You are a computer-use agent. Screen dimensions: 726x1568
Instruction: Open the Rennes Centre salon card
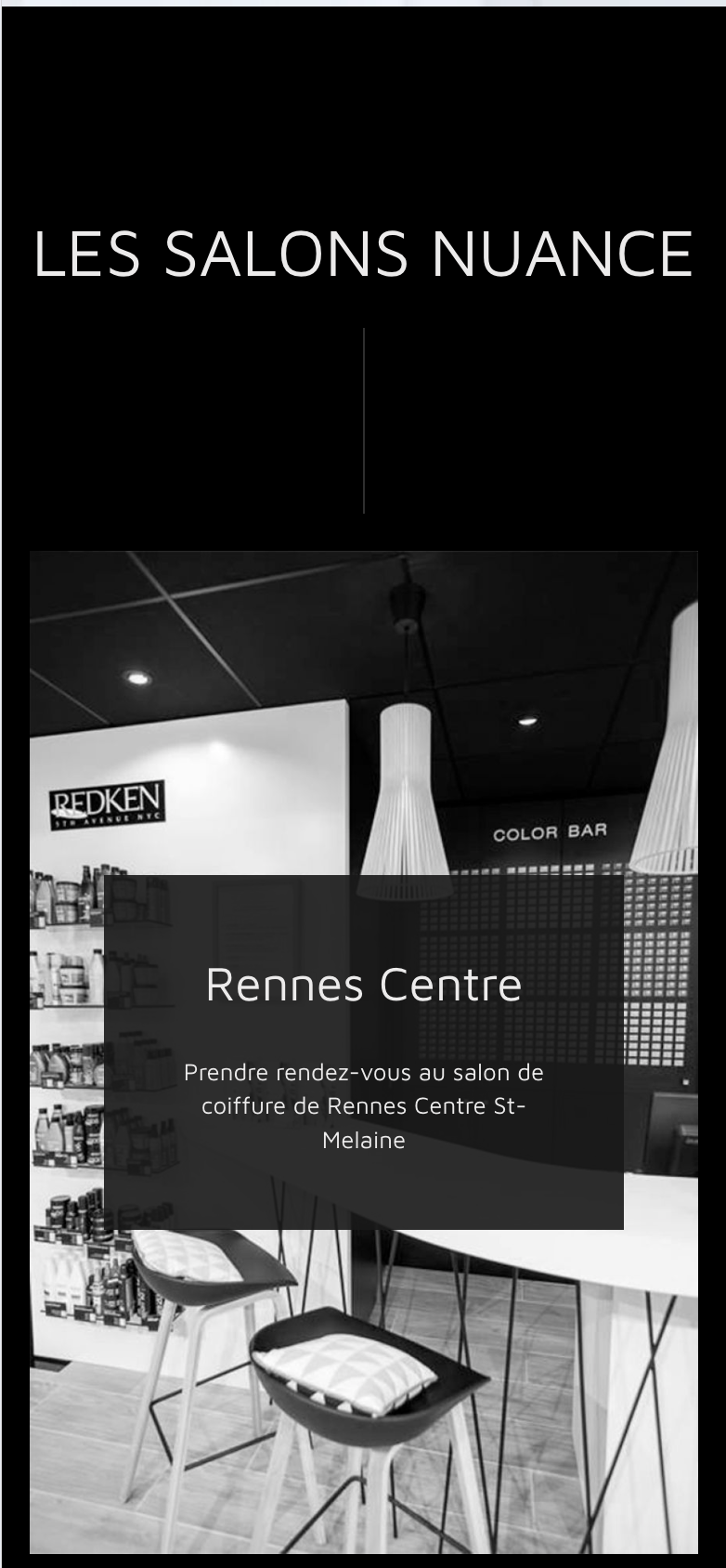pos(363,984)
